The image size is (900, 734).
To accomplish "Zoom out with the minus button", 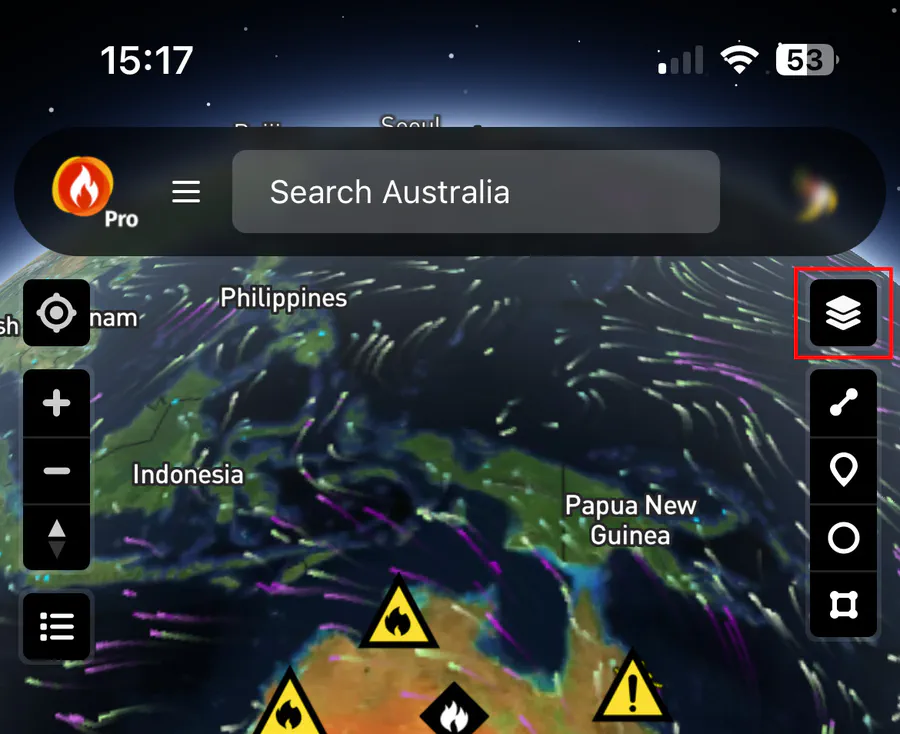I will [57, 470].
